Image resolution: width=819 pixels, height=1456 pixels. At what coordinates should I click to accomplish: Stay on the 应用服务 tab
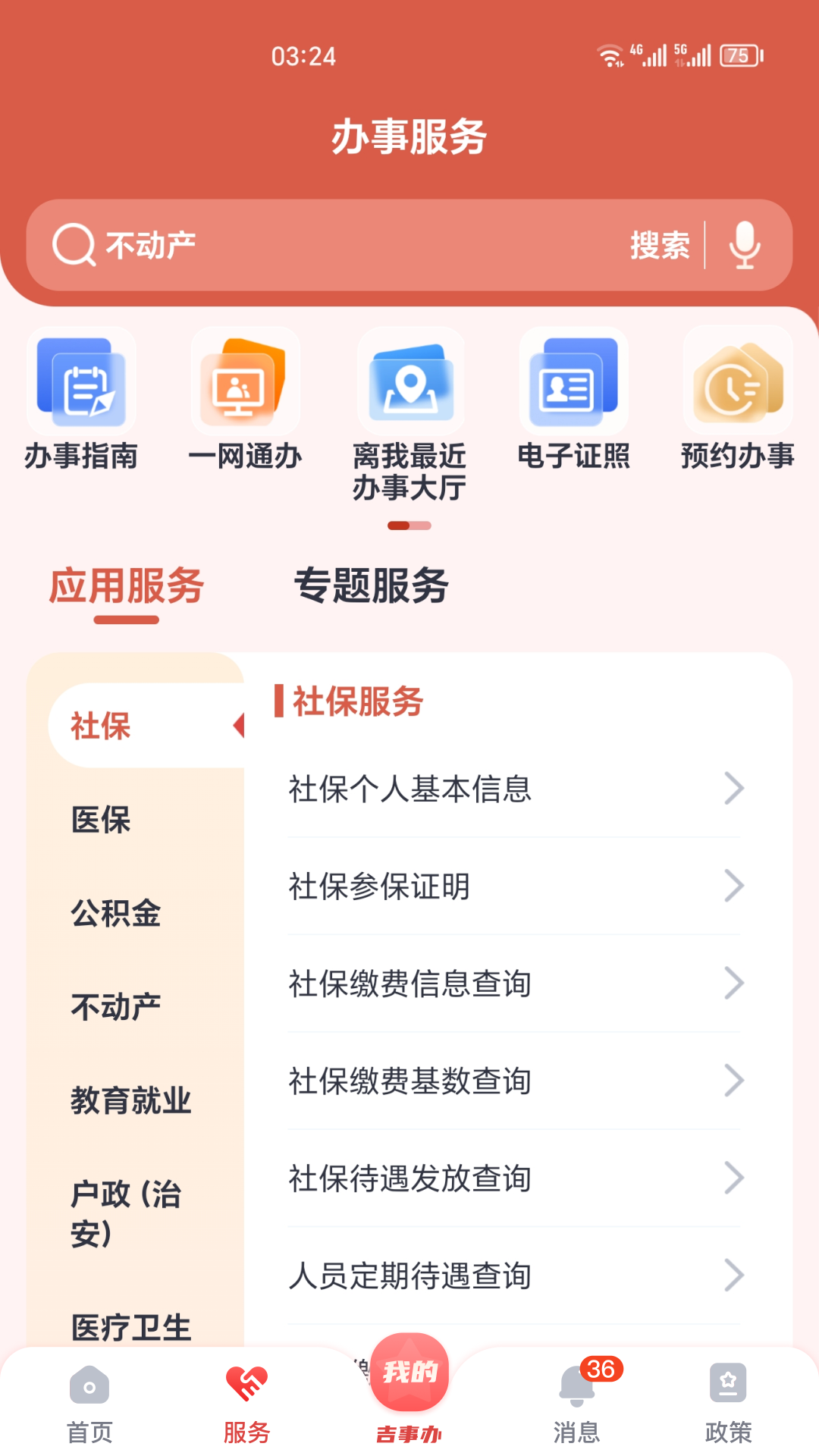click(127, 585)
